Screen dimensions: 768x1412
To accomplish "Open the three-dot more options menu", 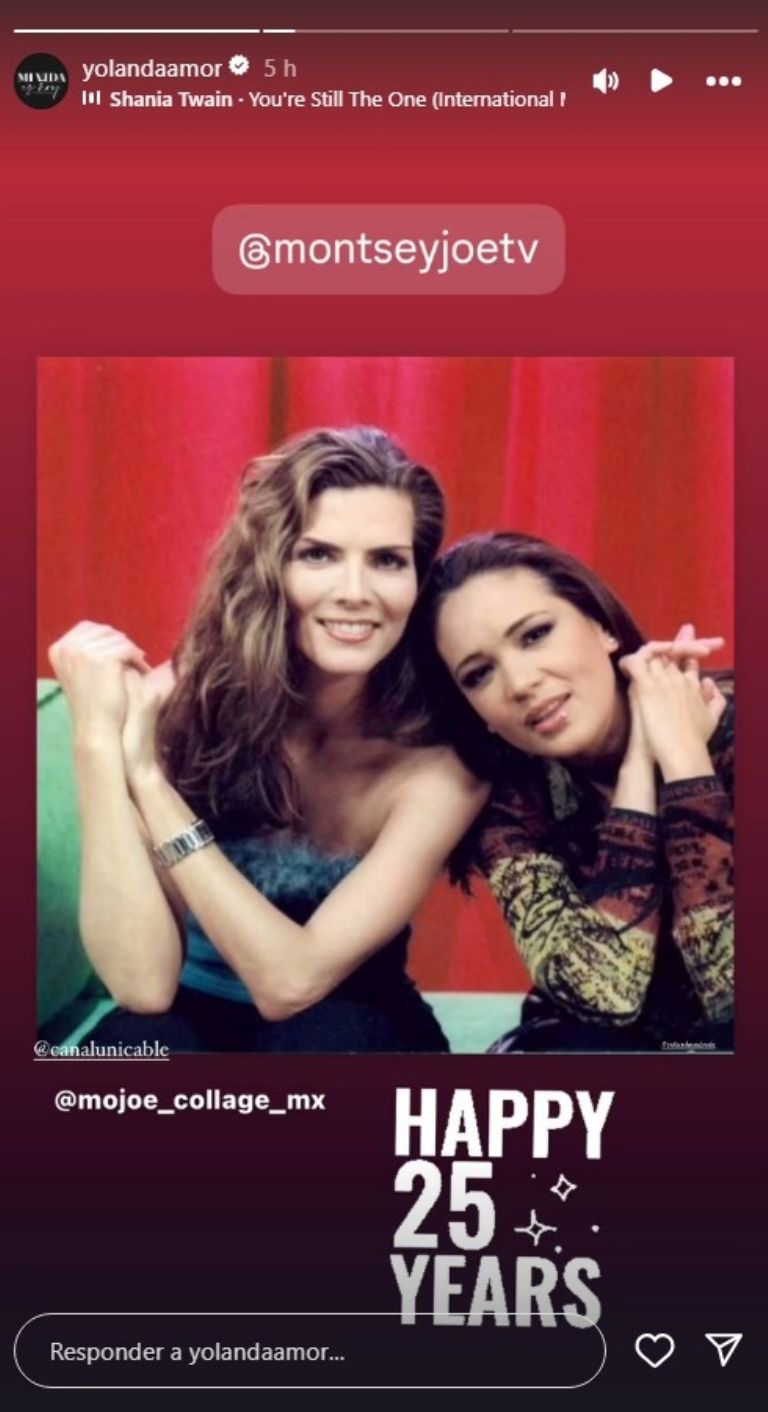I will coord(723,82).
